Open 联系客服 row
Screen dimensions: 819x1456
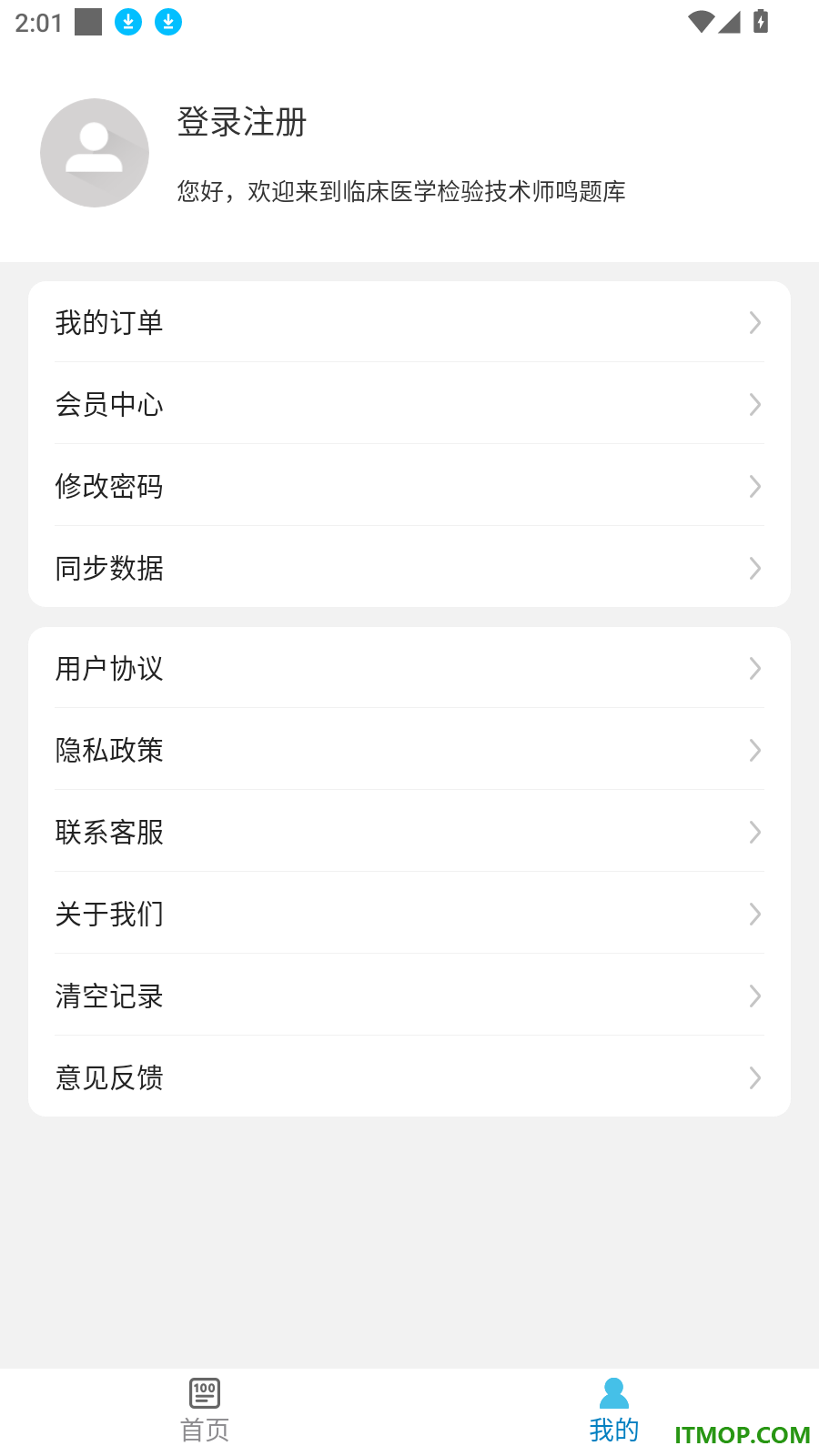[409, 832]
